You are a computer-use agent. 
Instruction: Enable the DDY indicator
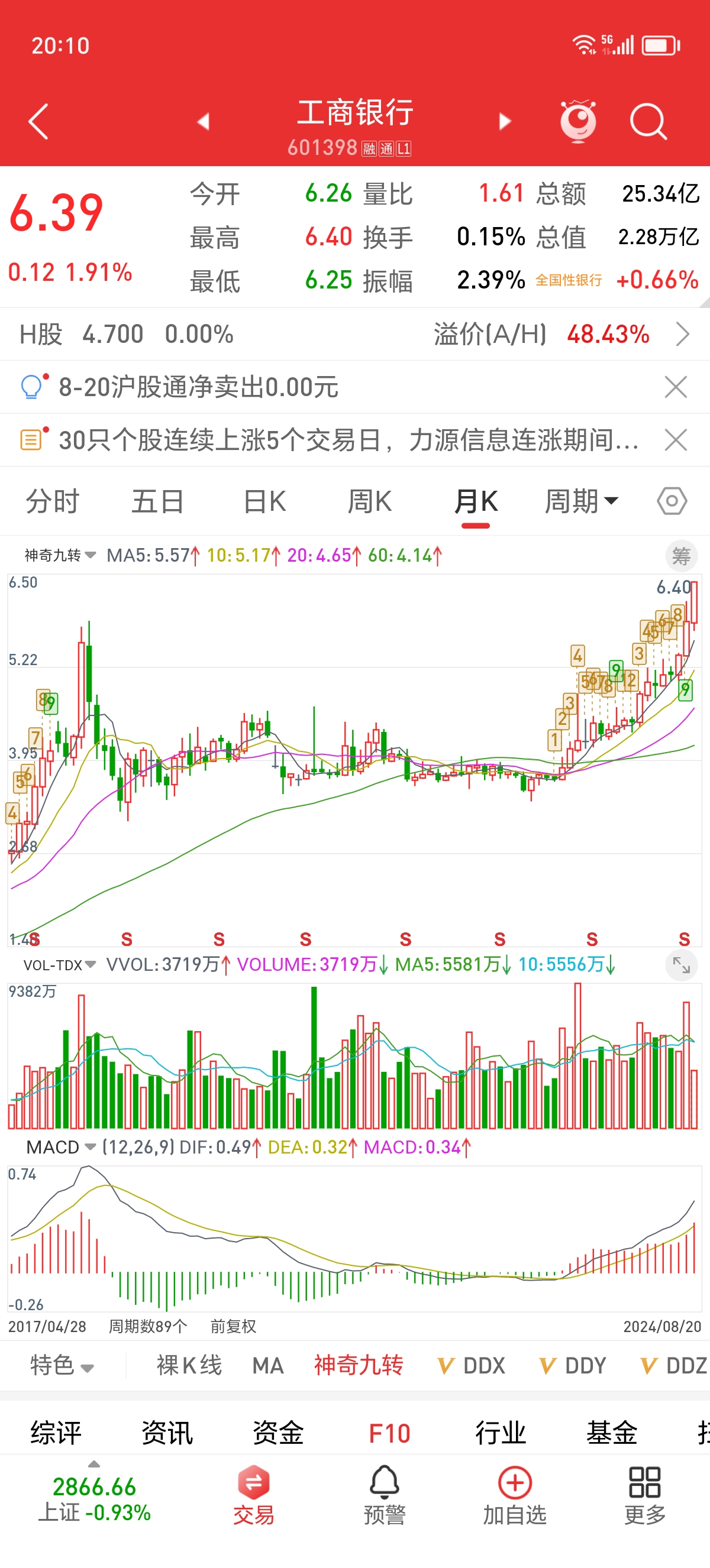point(574,1365)
